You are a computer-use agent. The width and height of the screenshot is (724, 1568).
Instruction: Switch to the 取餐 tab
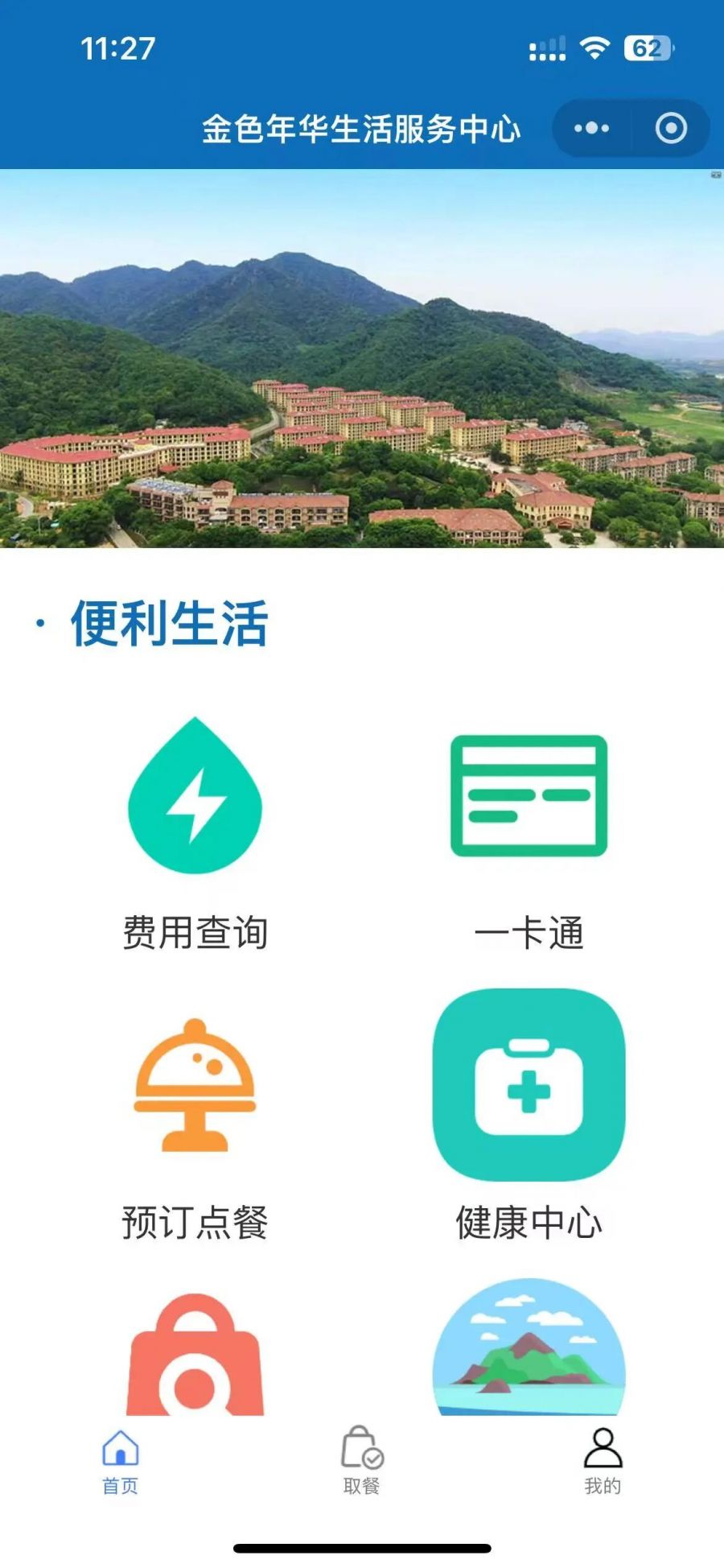361,1462
